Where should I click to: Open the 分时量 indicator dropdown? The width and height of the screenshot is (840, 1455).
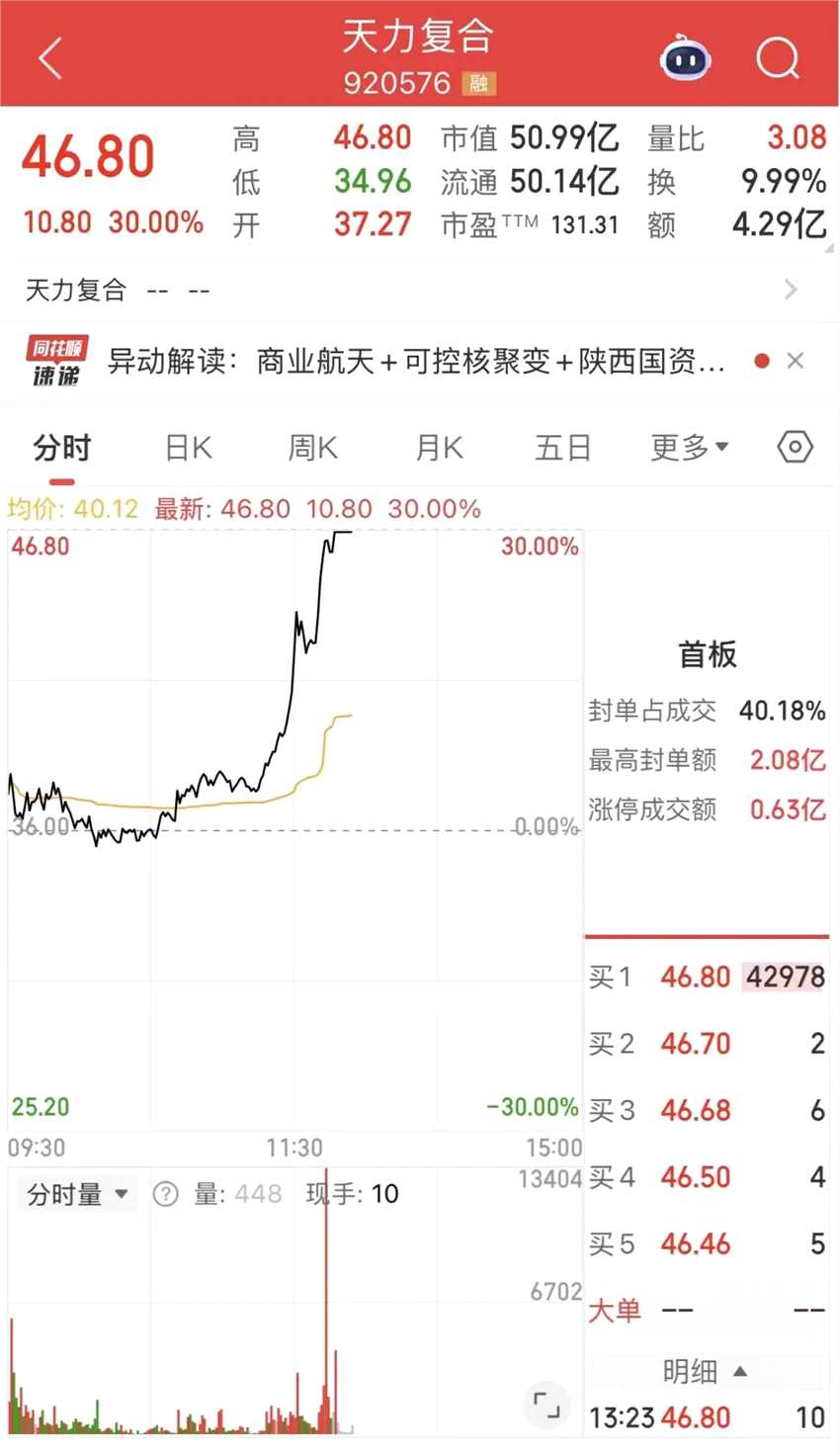pyautogui.click(x=77, y=1194)
